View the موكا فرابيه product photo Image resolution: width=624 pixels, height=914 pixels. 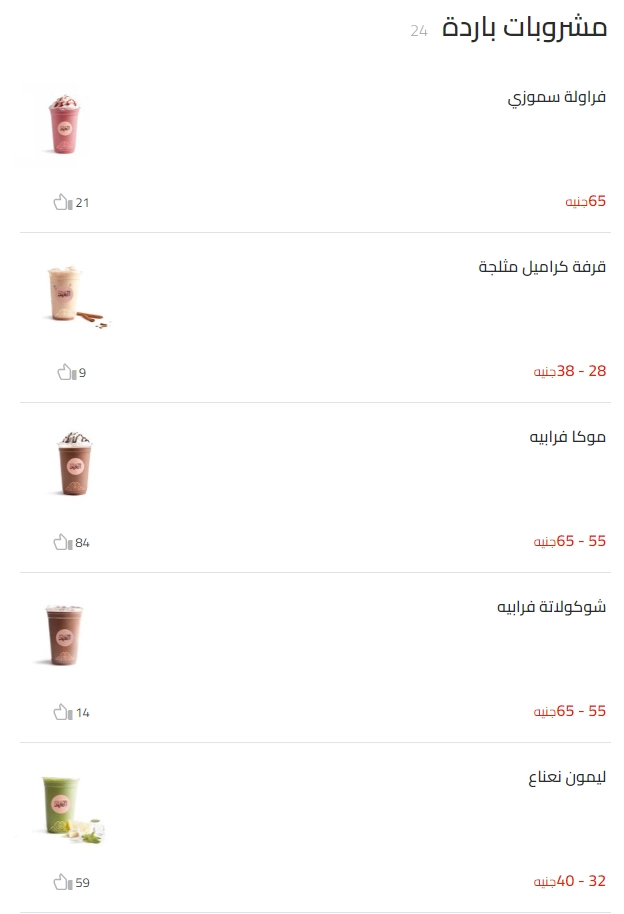73,465
